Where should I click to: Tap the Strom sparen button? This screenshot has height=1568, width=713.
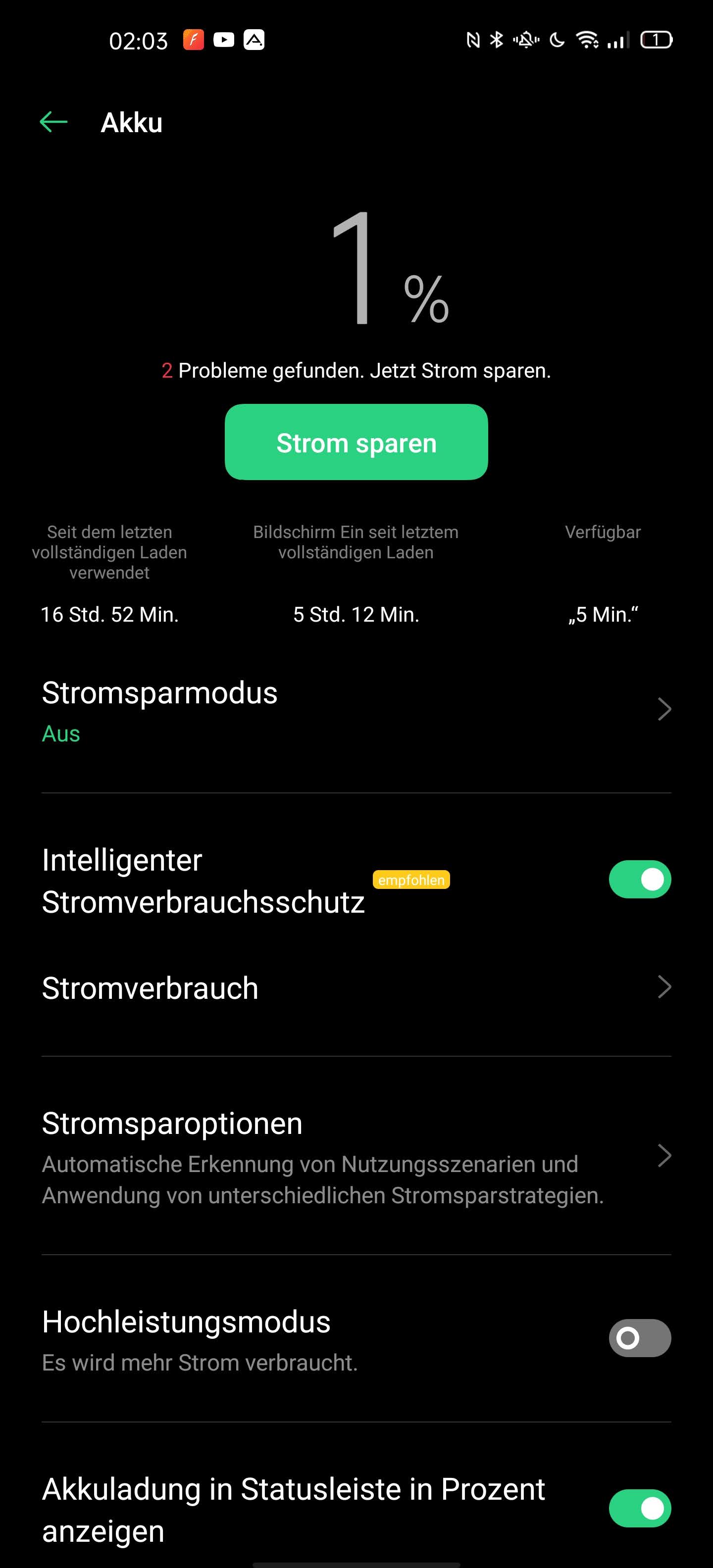coord(356,442)
